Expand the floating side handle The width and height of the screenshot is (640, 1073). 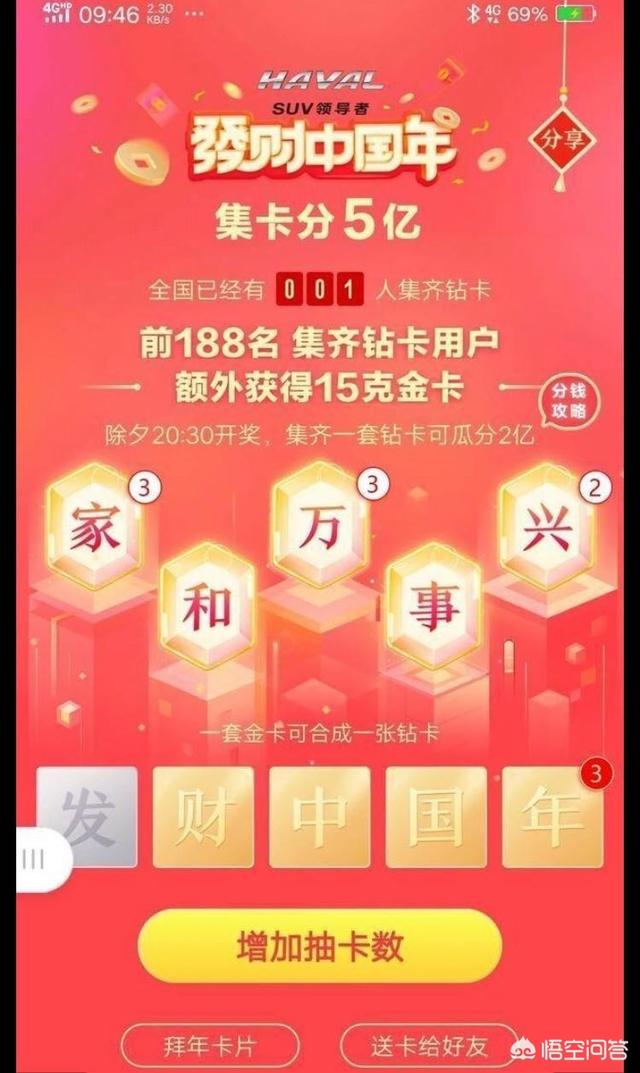coord(36,859)
